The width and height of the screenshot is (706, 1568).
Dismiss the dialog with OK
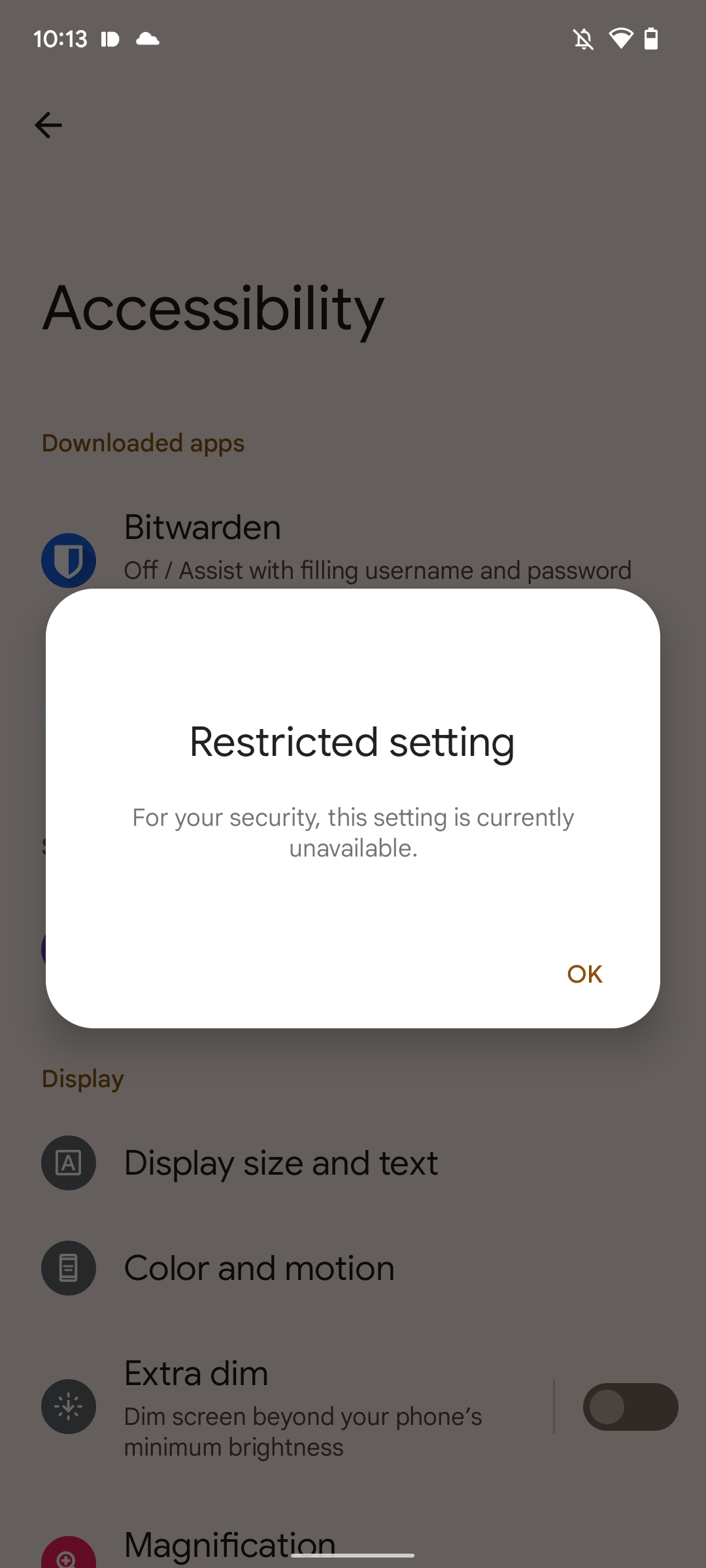[584, 973]
